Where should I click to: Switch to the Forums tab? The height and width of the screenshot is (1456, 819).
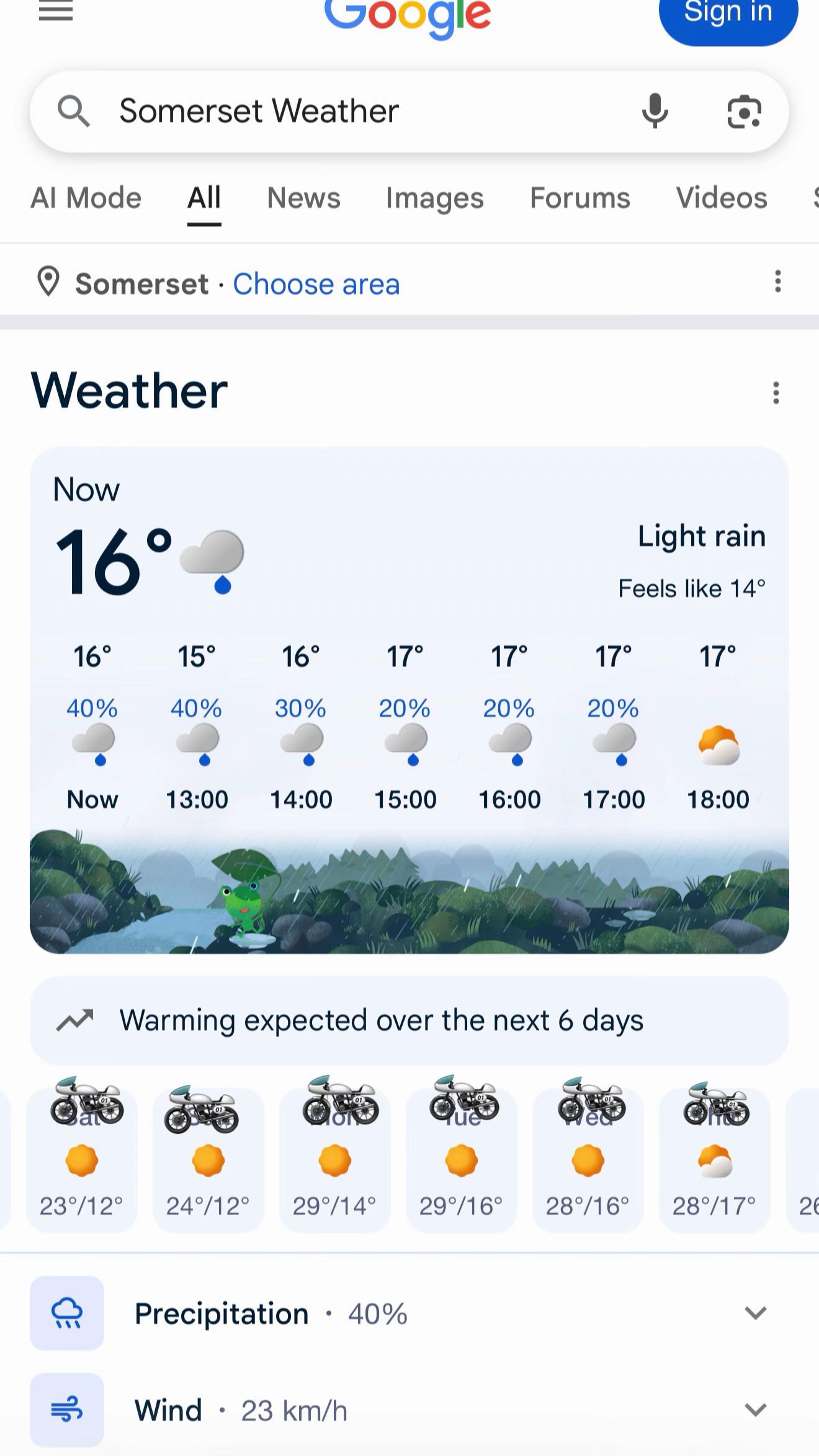pyautogui.click(x=580, y=199)
